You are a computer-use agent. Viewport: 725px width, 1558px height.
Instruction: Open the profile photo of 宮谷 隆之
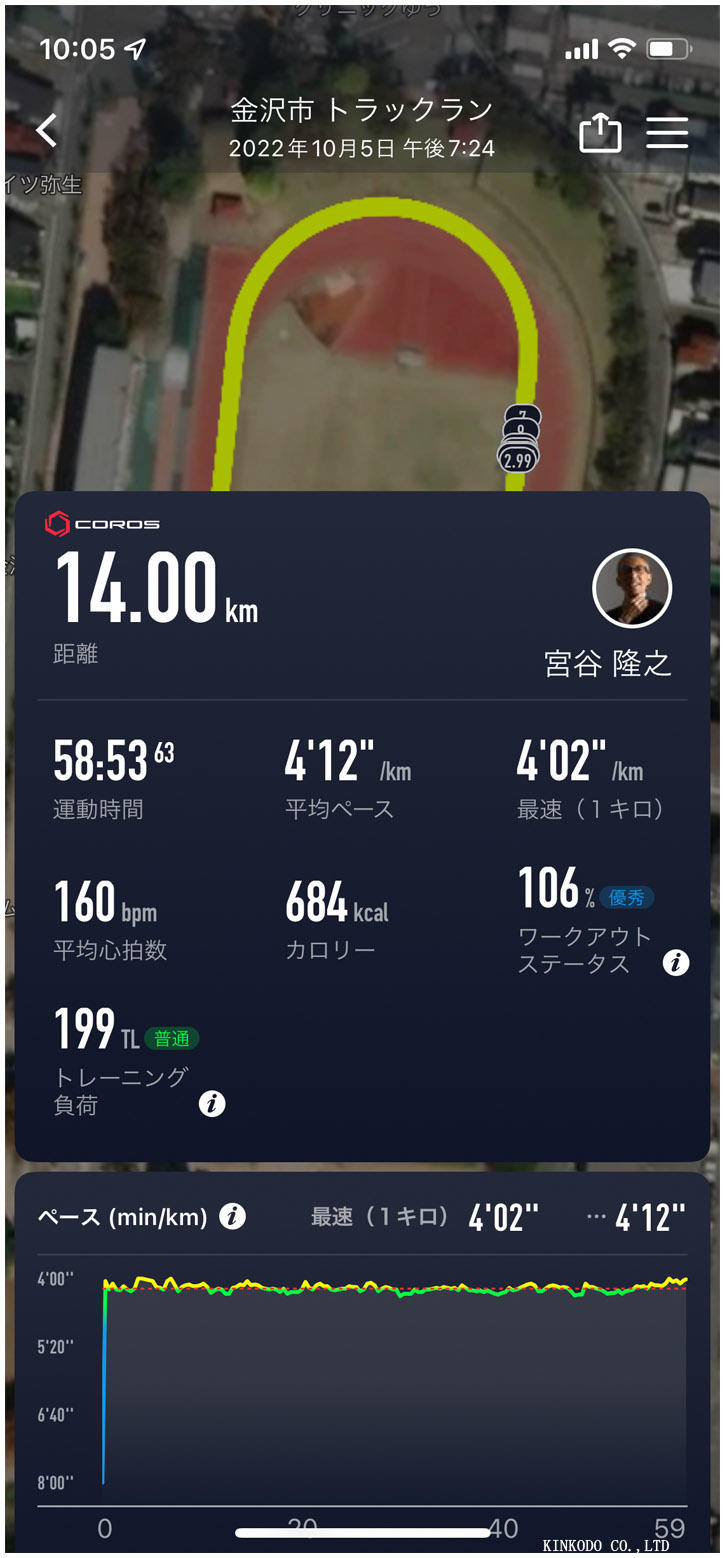click(632, 588)
